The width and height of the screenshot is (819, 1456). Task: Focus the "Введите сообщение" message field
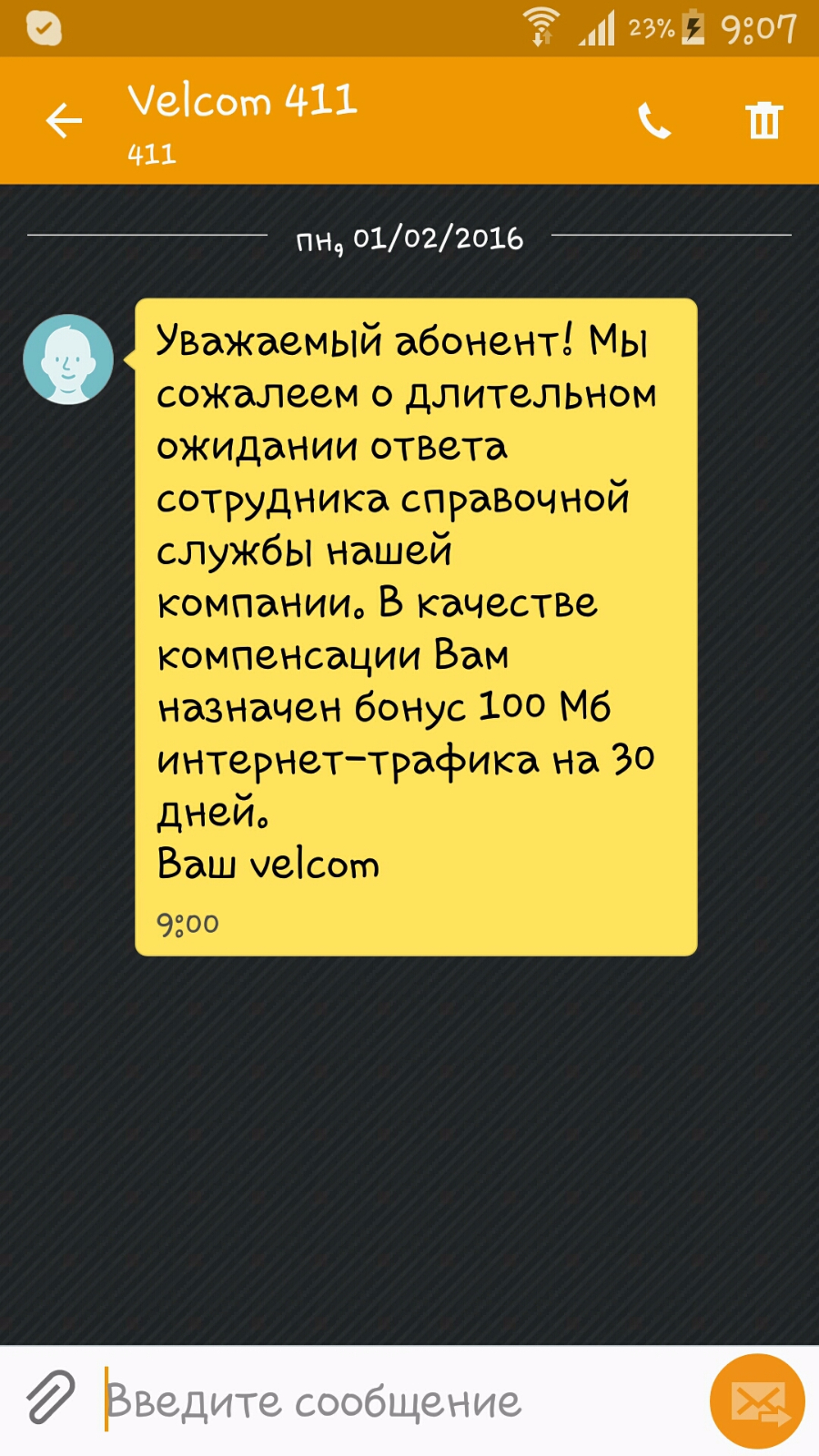tap(400, 1400)
